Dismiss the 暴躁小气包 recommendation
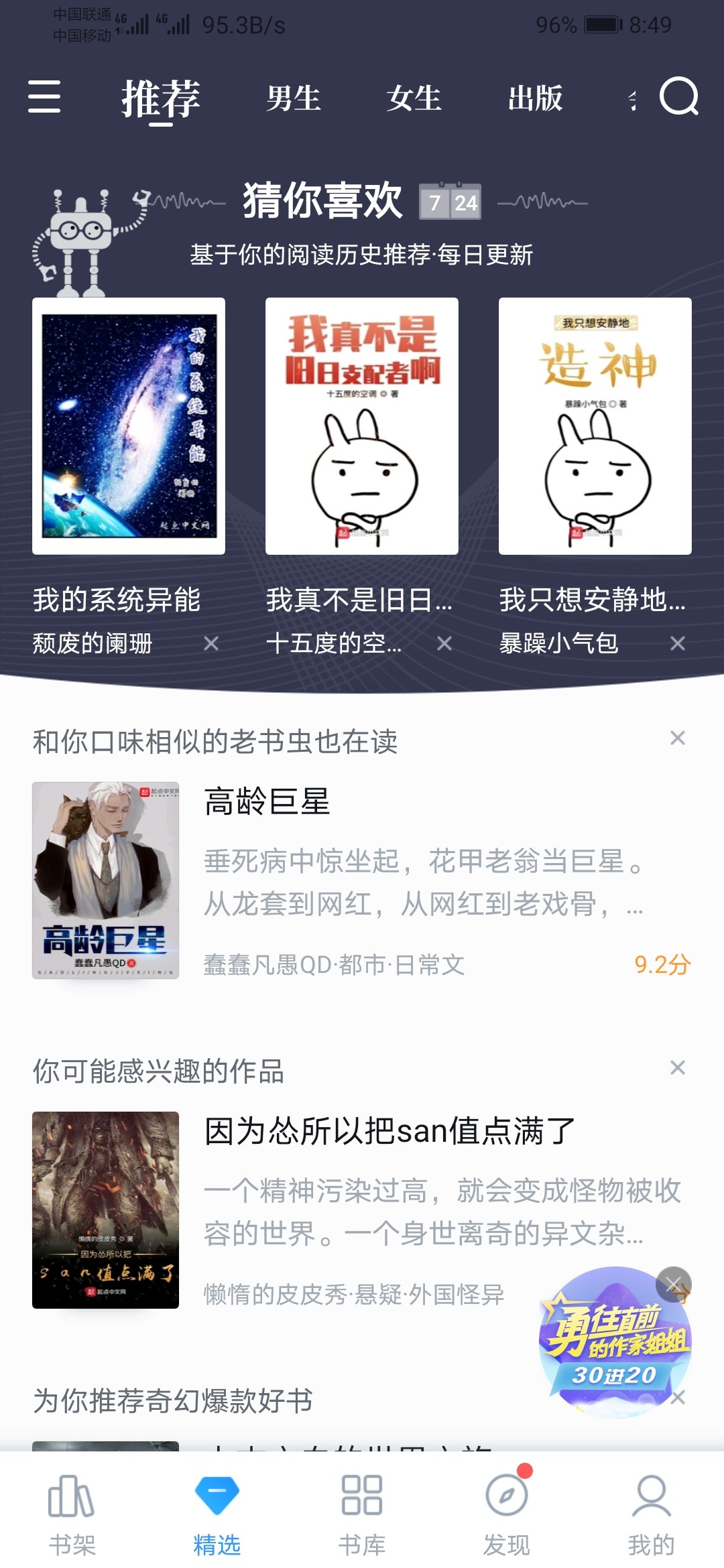Viewport: 724px width, 1568px height. [678, 644]
